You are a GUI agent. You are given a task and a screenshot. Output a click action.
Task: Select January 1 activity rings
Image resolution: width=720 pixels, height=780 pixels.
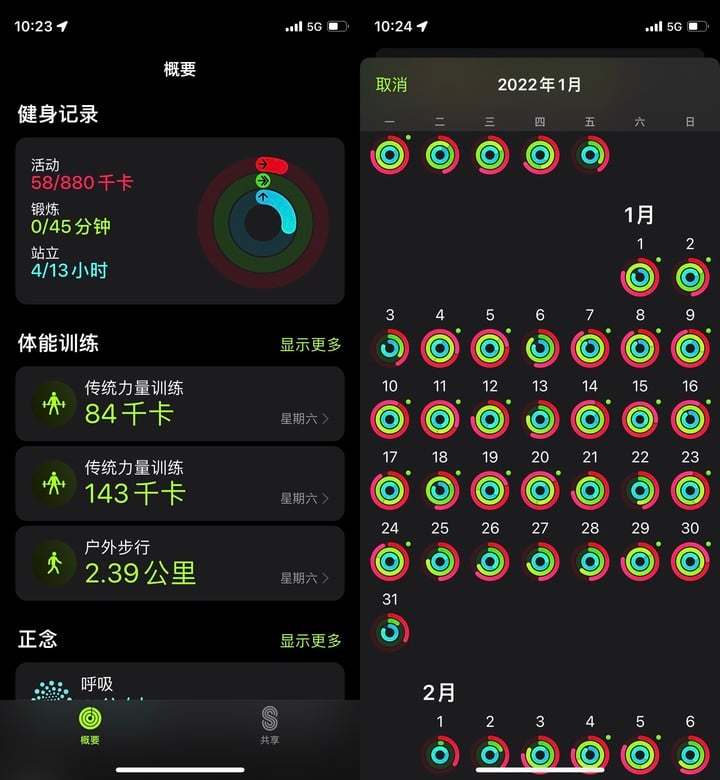pyautogui.click(x=640, y=276)
